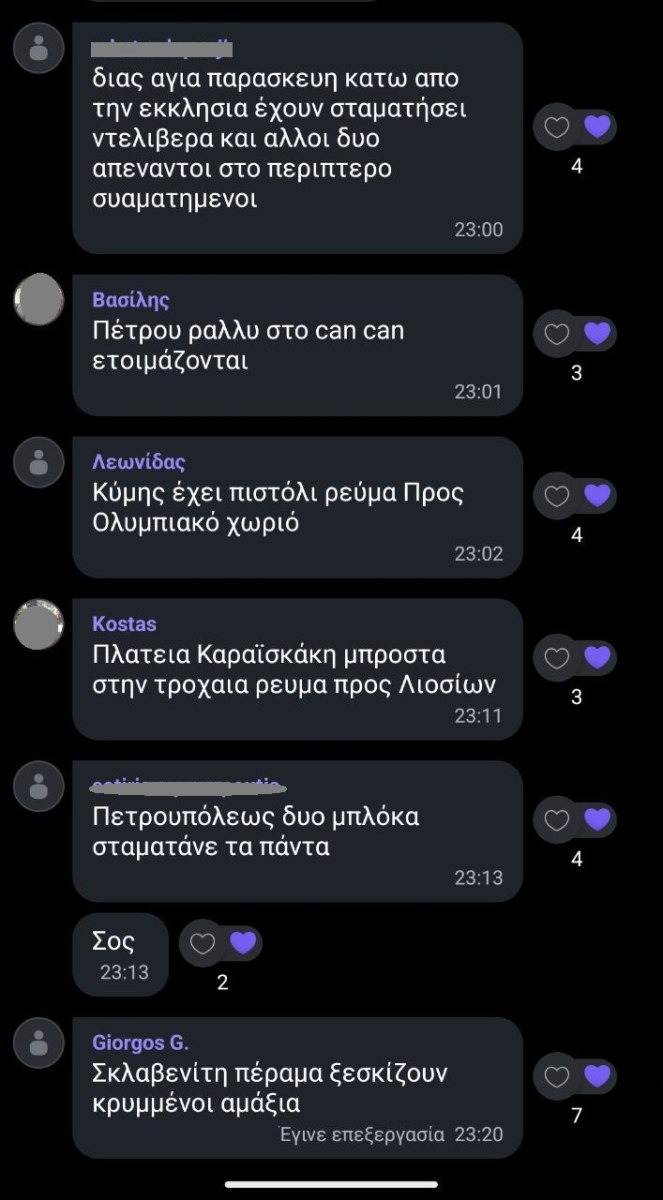The image size is (663, 1200).
Task: Open Βασίλης's profile avatar
Action: pos(39,299)
